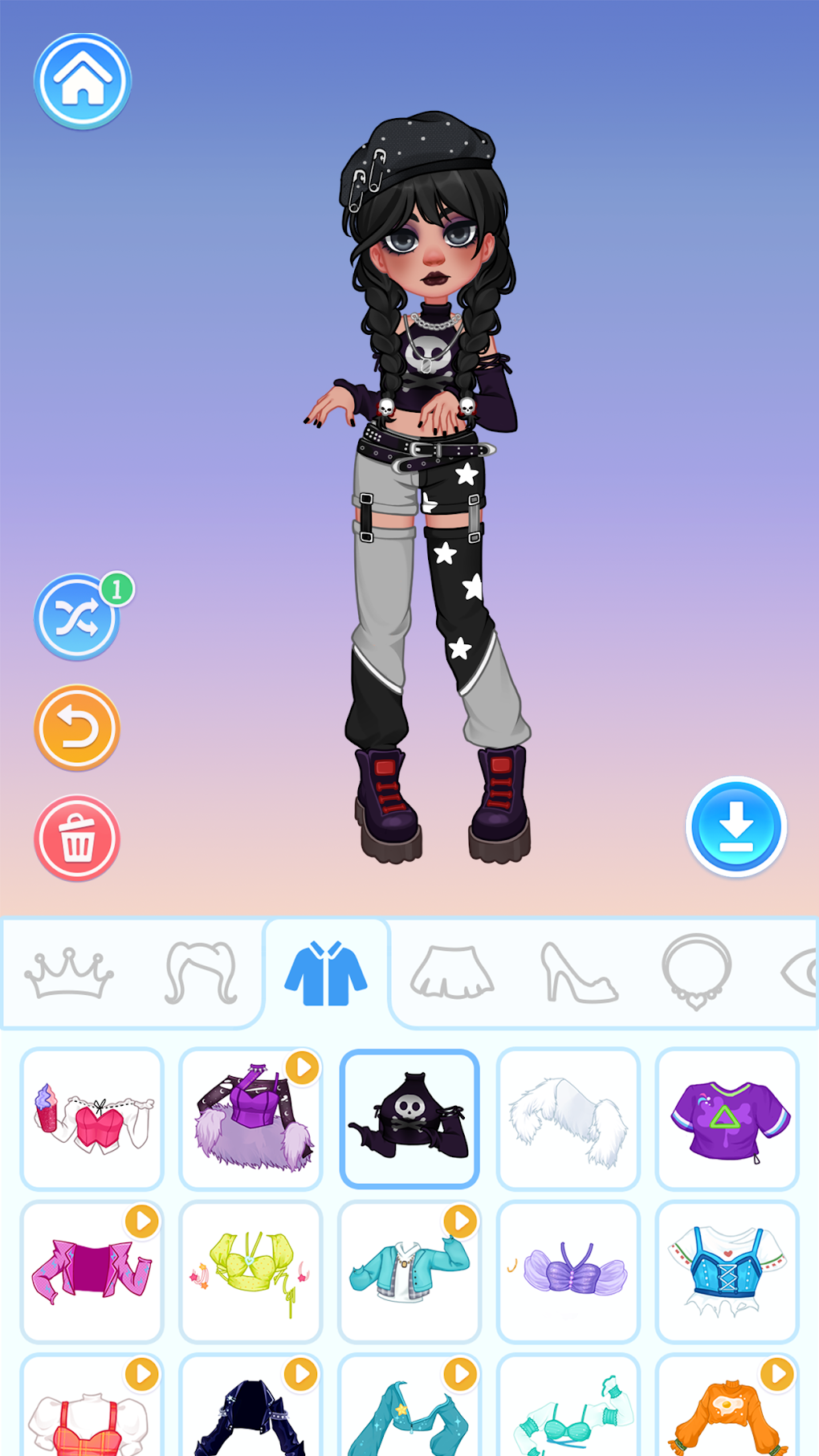The height and width of the screenshot is (1456, 819).
Task: Undo the last change
Action: point(77,728)
